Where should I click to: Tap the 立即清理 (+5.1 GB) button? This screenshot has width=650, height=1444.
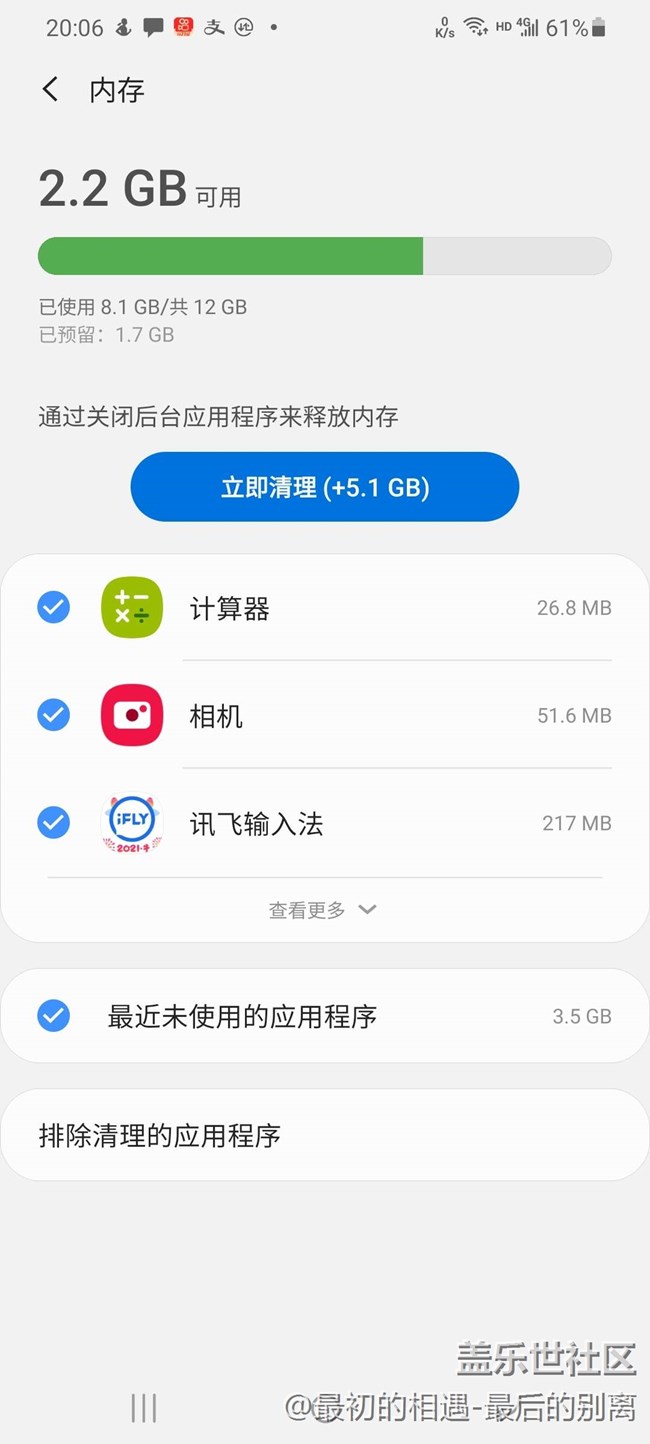click(x=325, y=487)
